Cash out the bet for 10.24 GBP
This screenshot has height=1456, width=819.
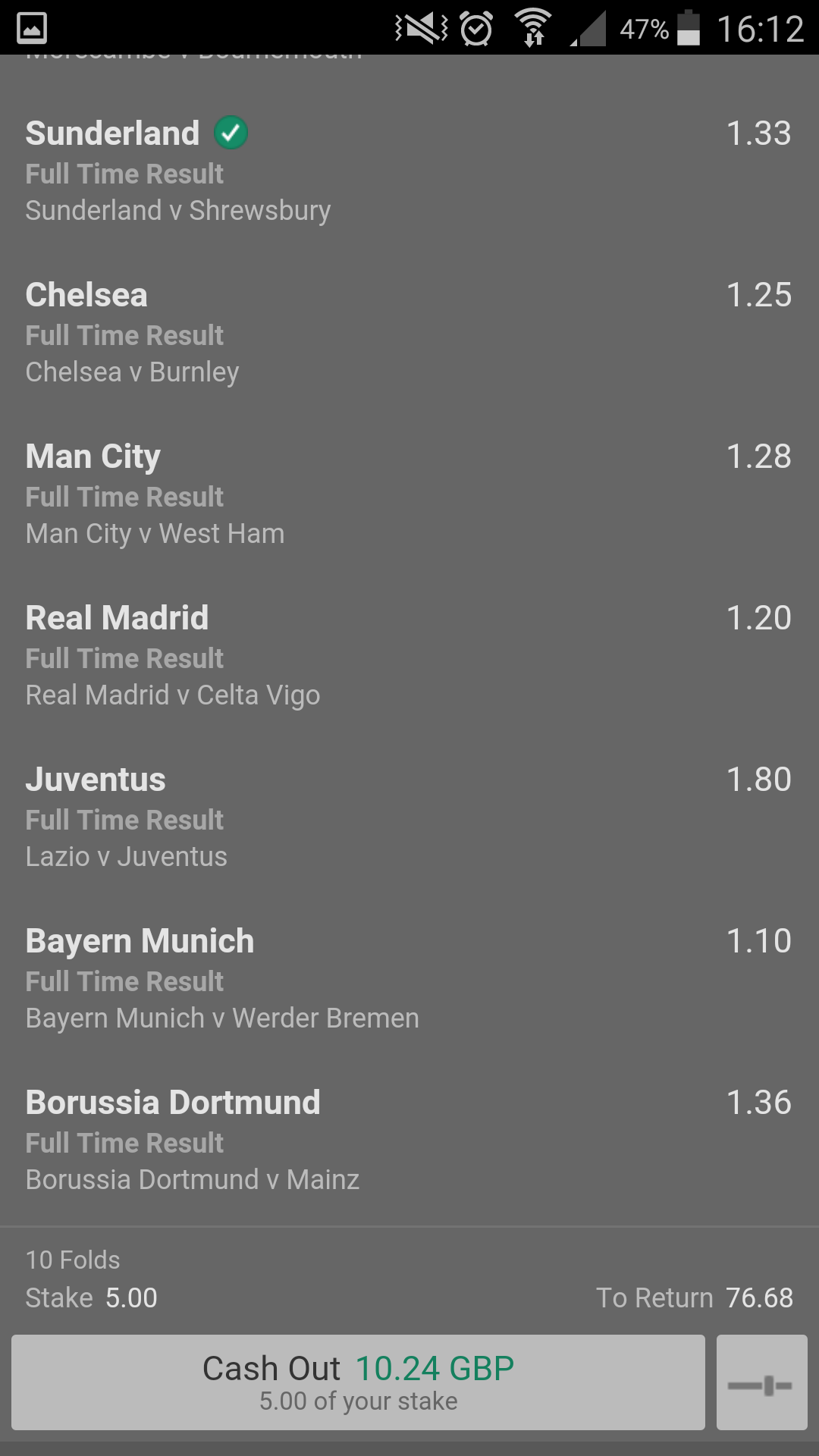(x=358, y=1382)
